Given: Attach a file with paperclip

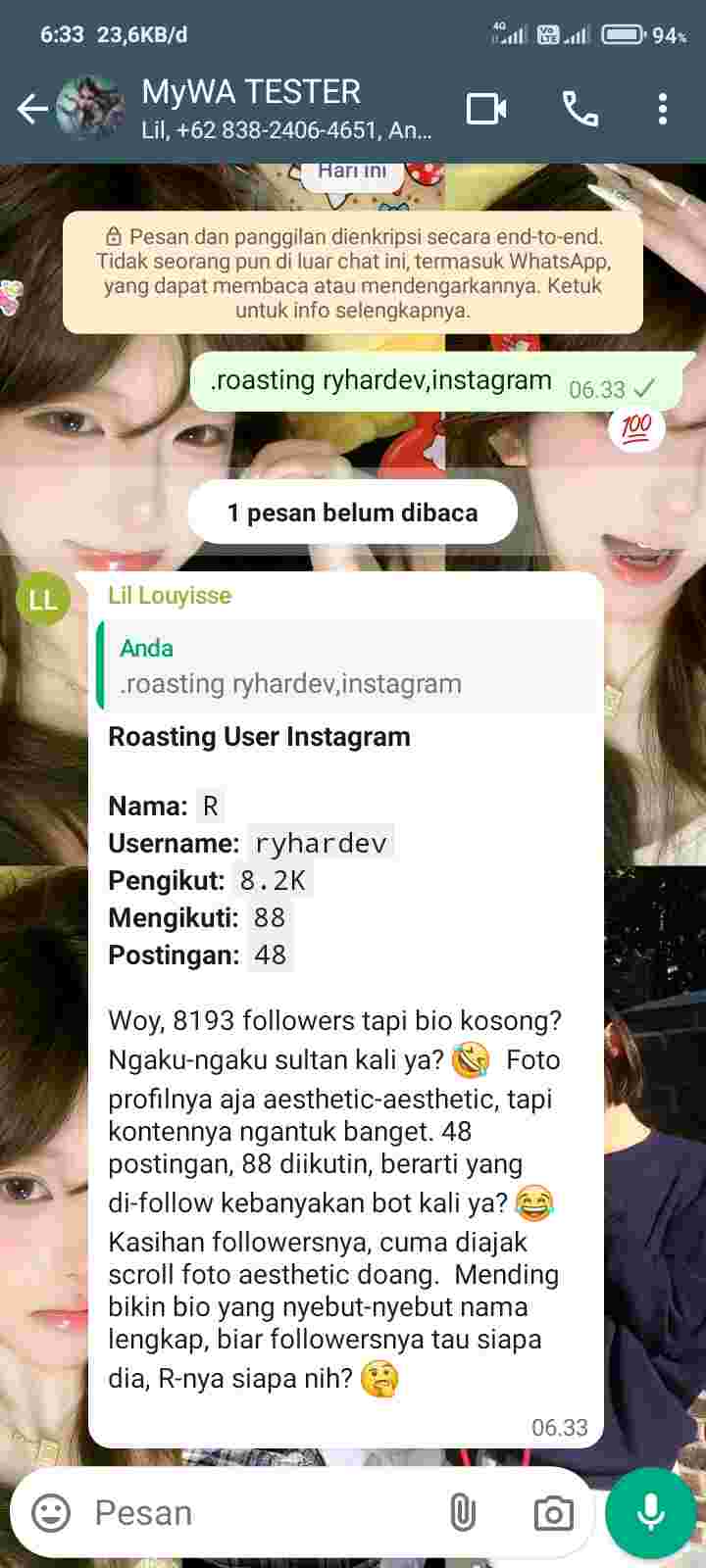Looking at the screenshot, I should [462, 1513].
